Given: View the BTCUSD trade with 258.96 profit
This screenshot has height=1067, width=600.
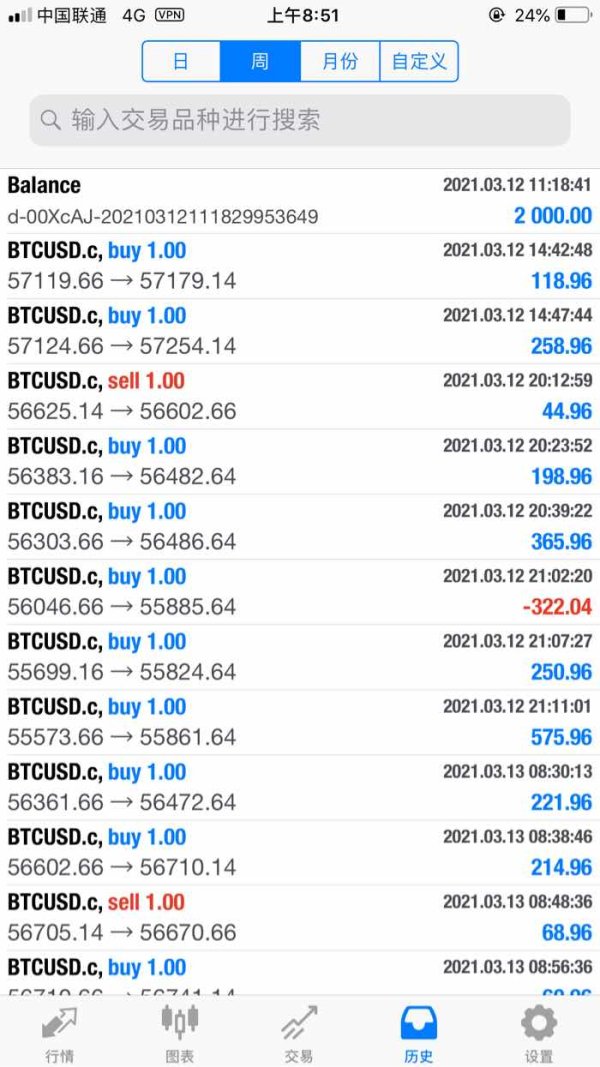Looking at the screenshot, I should 300,331.
